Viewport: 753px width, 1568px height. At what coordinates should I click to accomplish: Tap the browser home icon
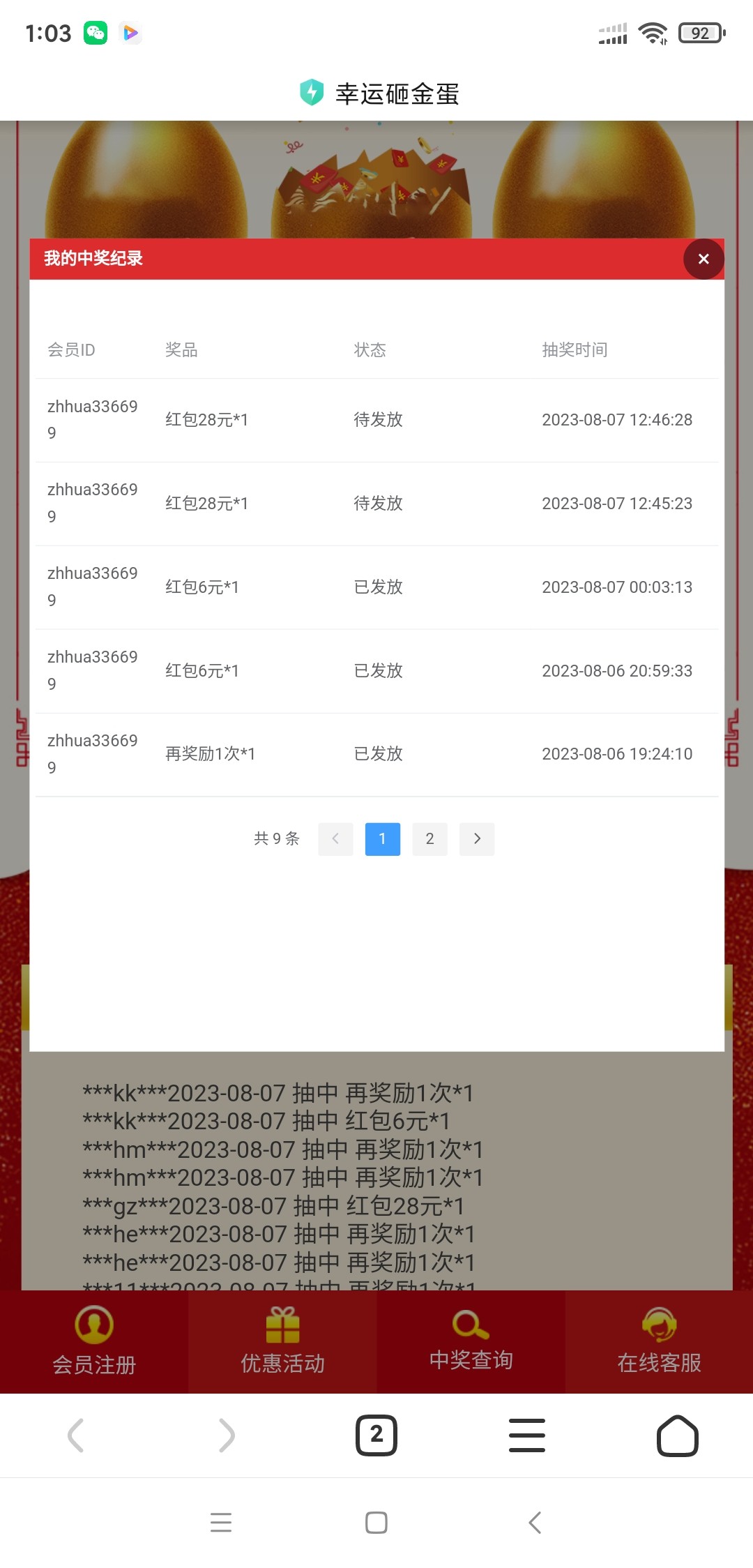pyautogui.click(x=677, y=1436)
